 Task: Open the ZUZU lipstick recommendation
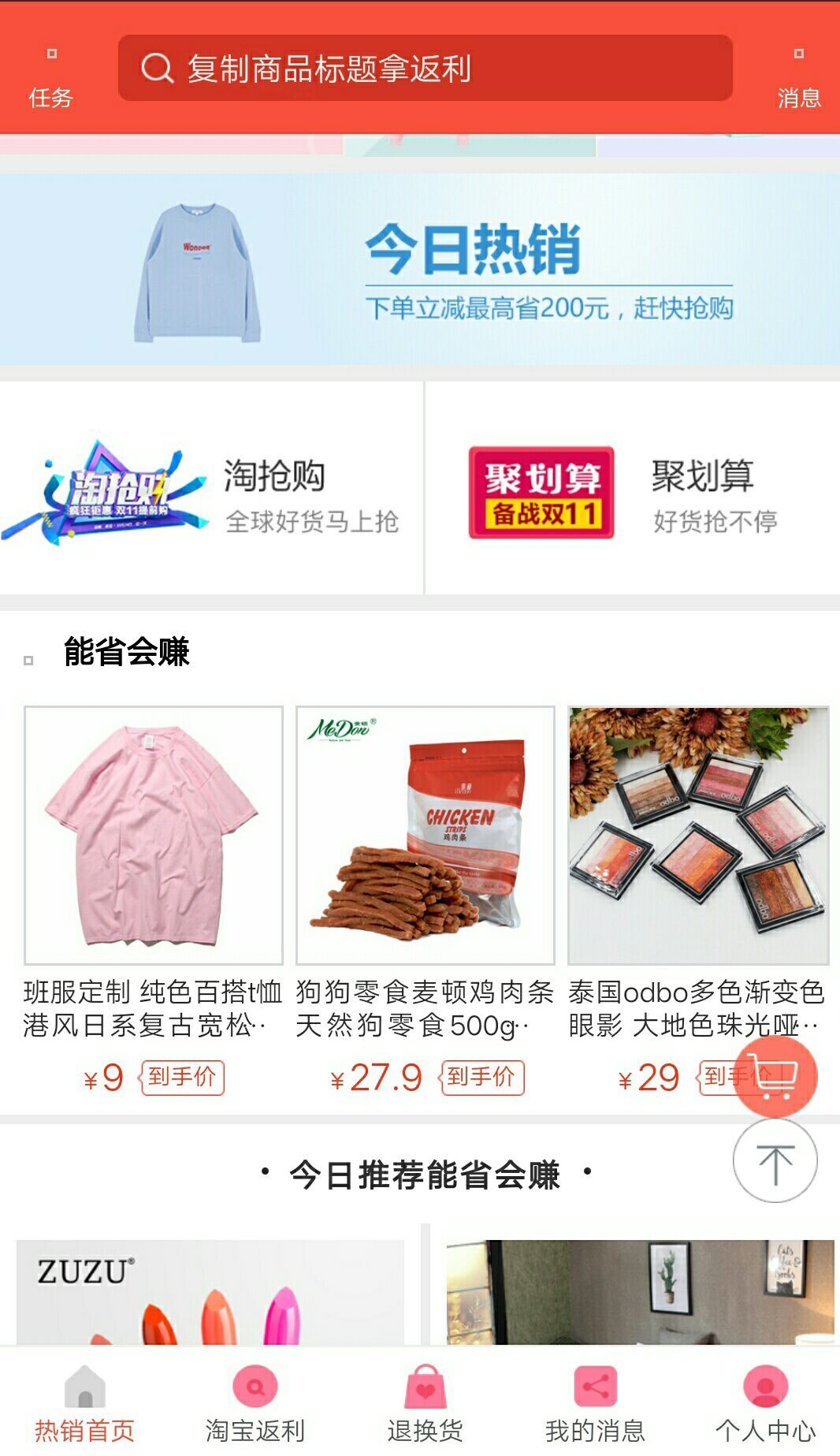click(x=210, y=1291)
